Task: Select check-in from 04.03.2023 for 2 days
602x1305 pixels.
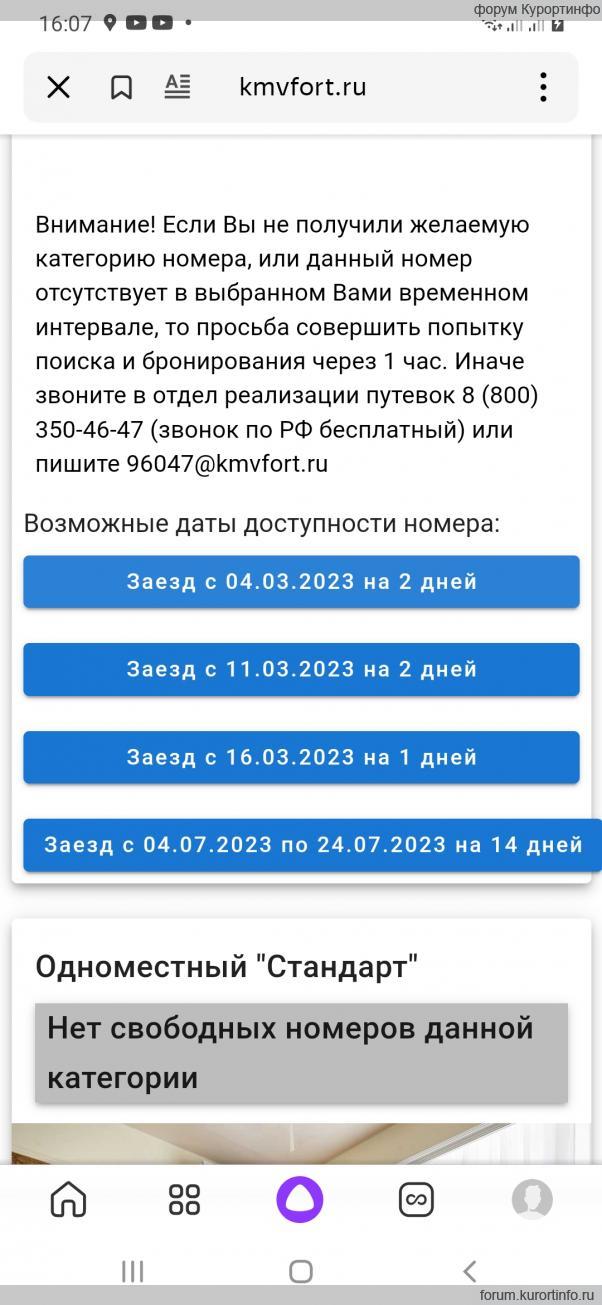Action: click(301, 582)
